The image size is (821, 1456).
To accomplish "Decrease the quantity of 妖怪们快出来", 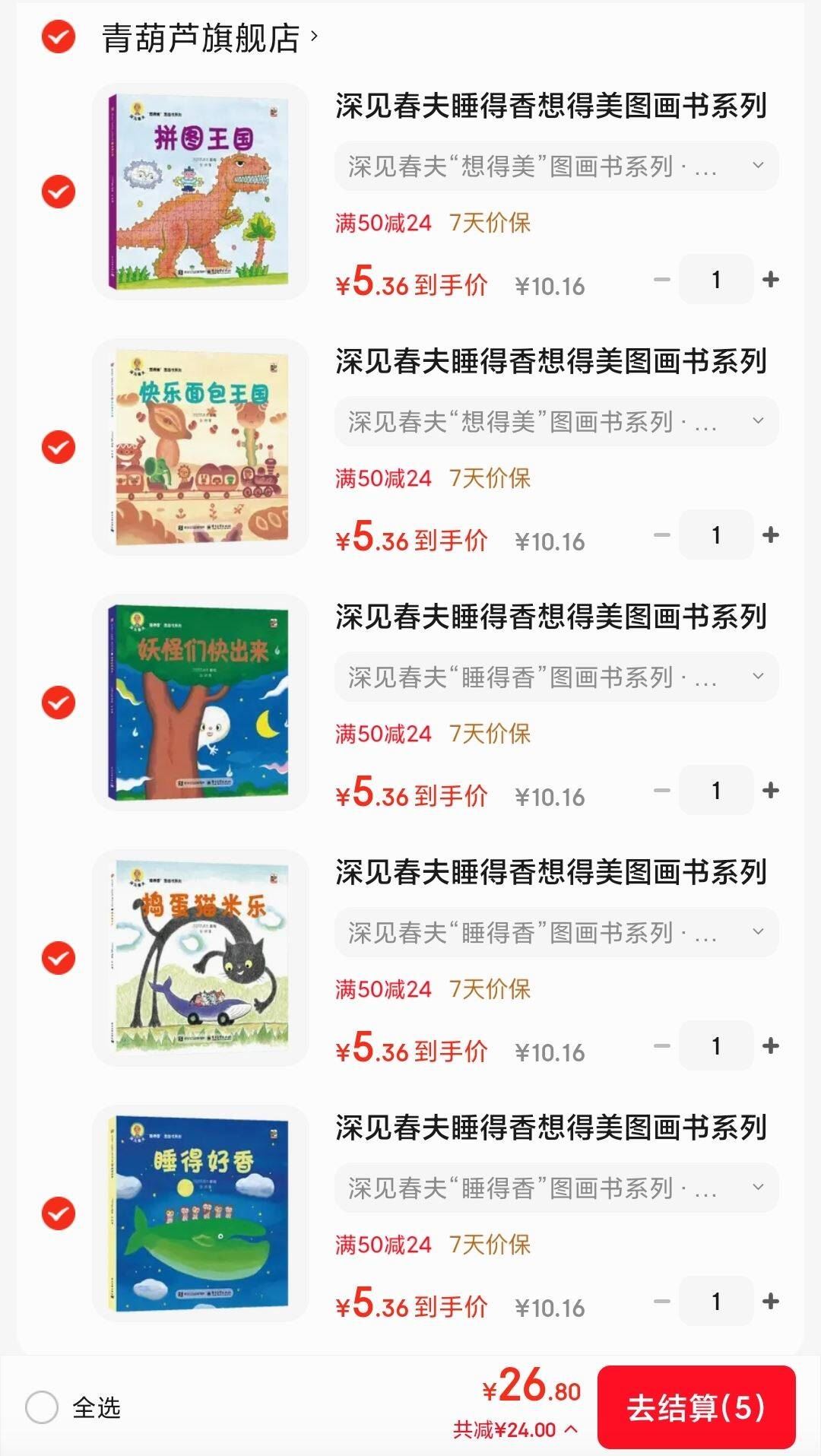I will [x=662, y=791].
